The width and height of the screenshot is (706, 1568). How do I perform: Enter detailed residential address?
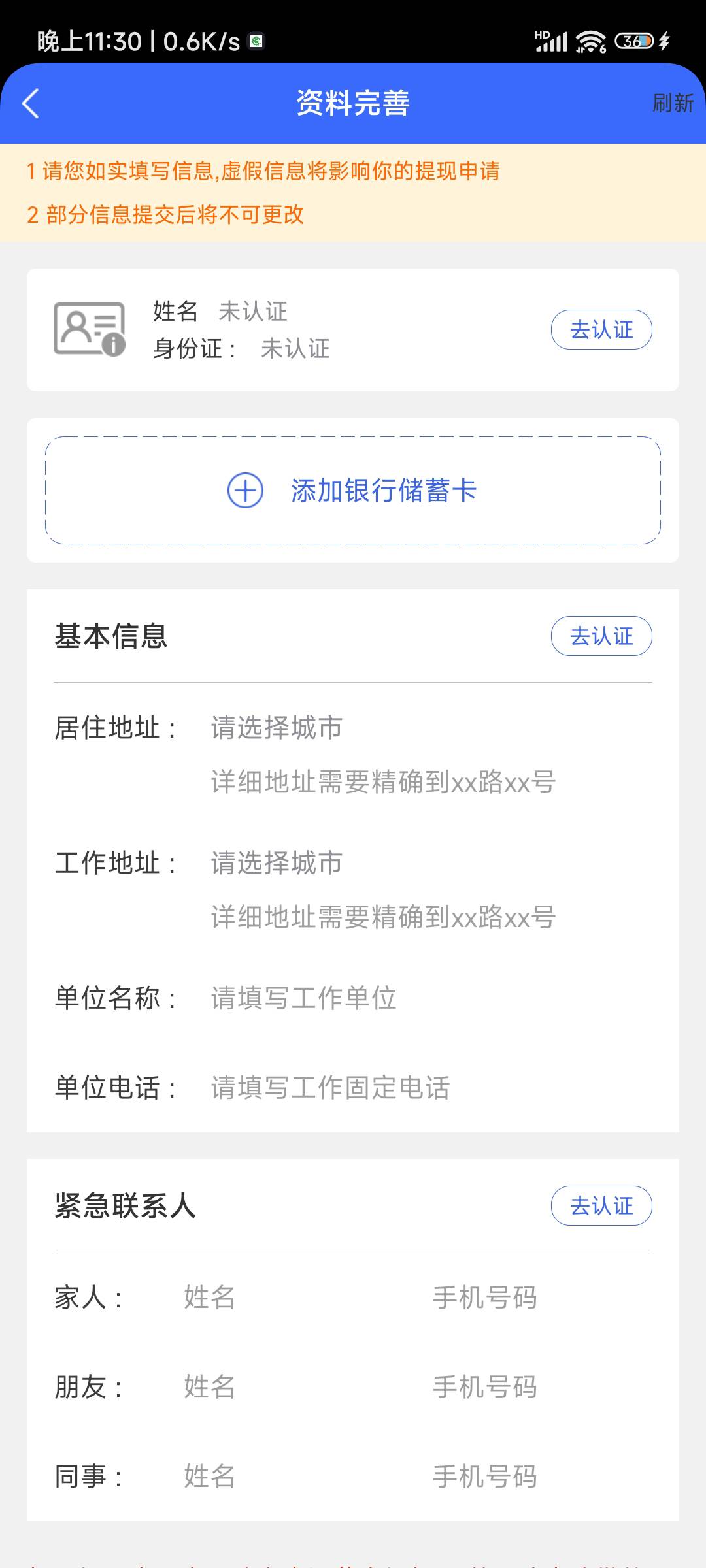383,781
